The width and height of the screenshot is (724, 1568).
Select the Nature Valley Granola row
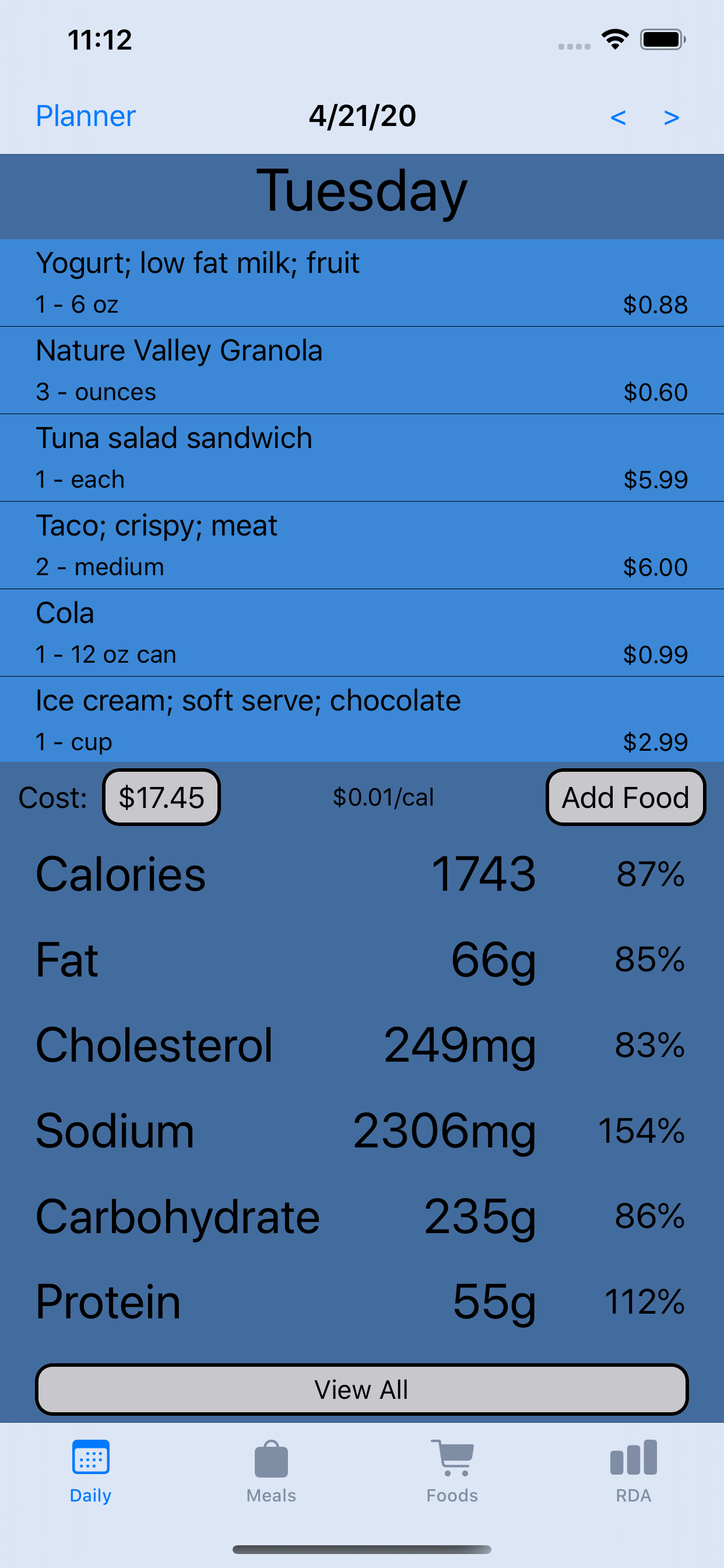(x=362, y=370)
